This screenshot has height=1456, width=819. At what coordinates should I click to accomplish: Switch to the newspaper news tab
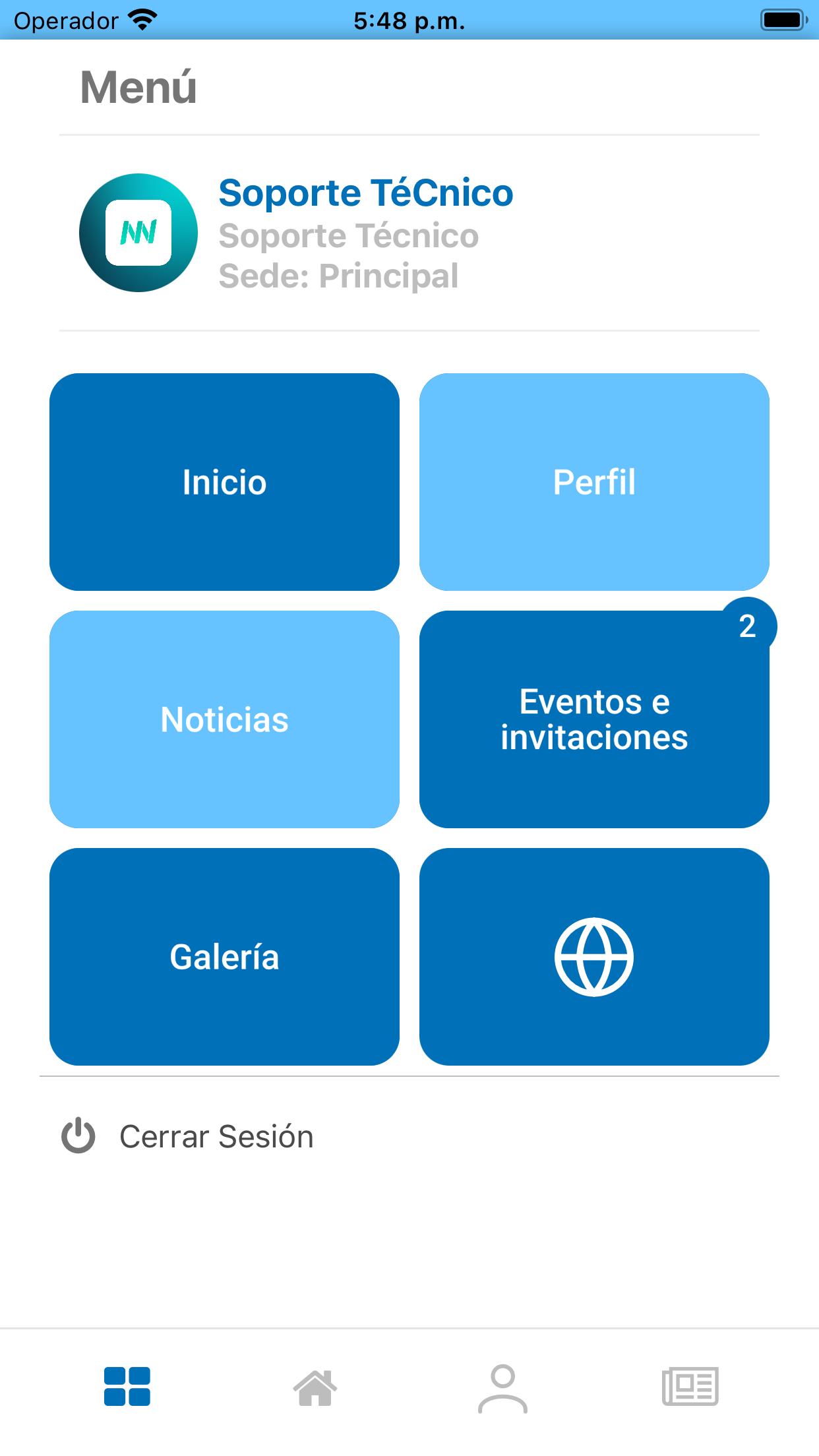point(690,1386)
